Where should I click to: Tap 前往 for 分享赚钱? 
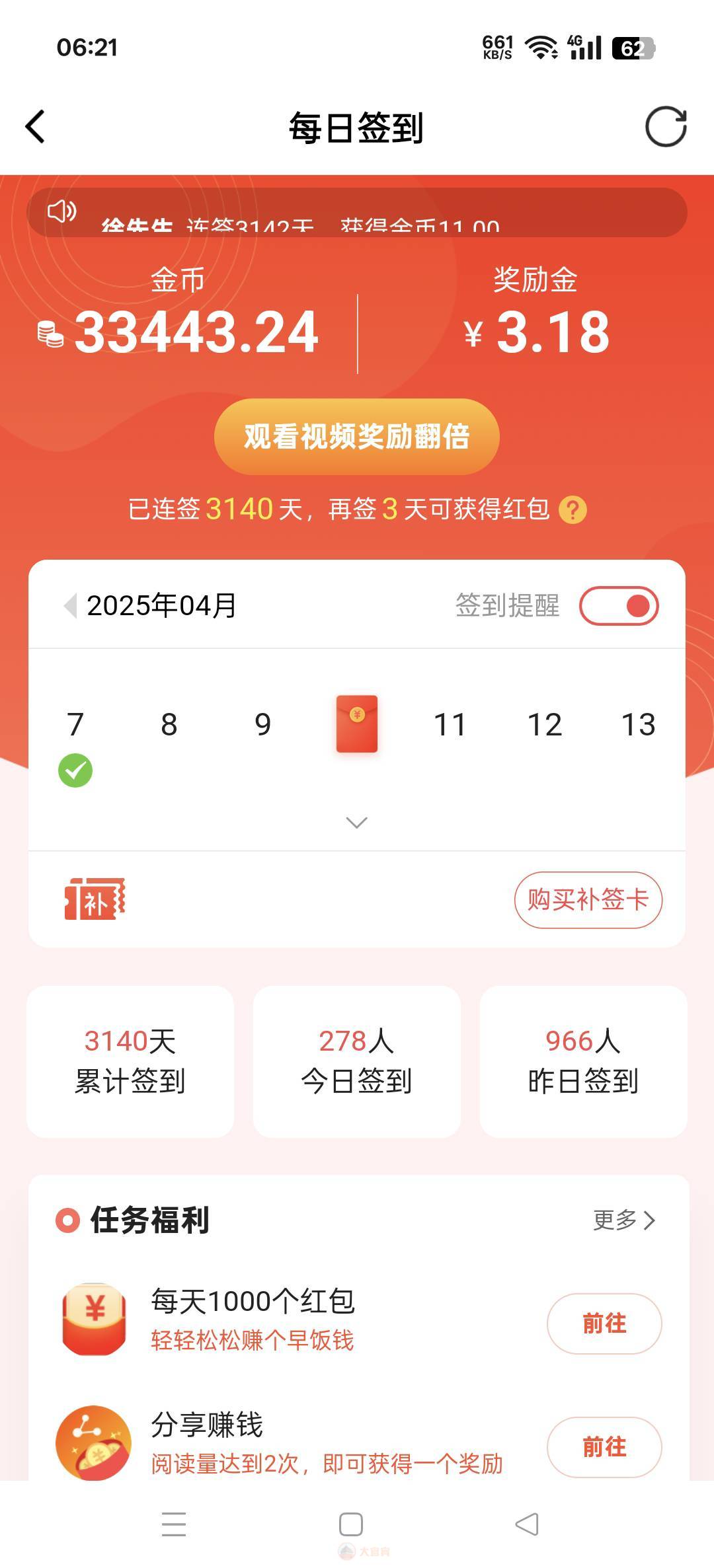pos(604,1447)
